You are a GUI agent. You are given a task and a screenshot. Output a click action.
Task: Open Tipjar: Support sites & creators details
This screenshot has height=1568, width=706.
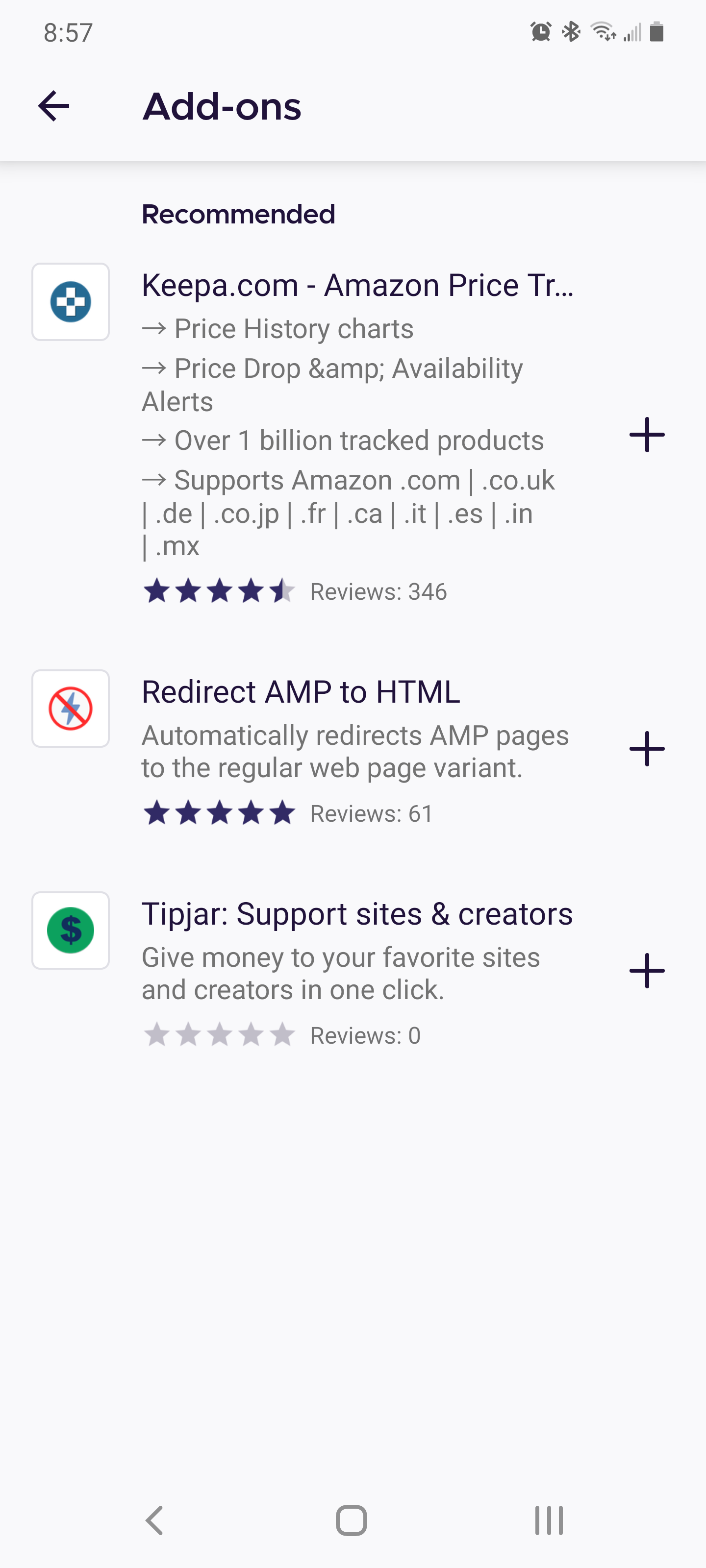pos(357,912)
